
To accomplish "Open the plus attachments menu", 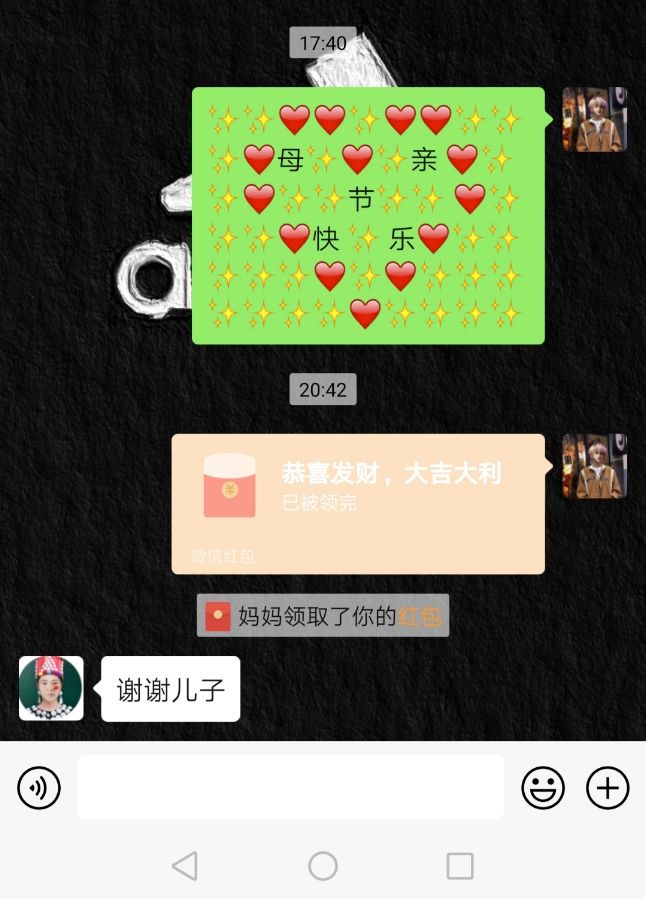I will pos(607,788).
